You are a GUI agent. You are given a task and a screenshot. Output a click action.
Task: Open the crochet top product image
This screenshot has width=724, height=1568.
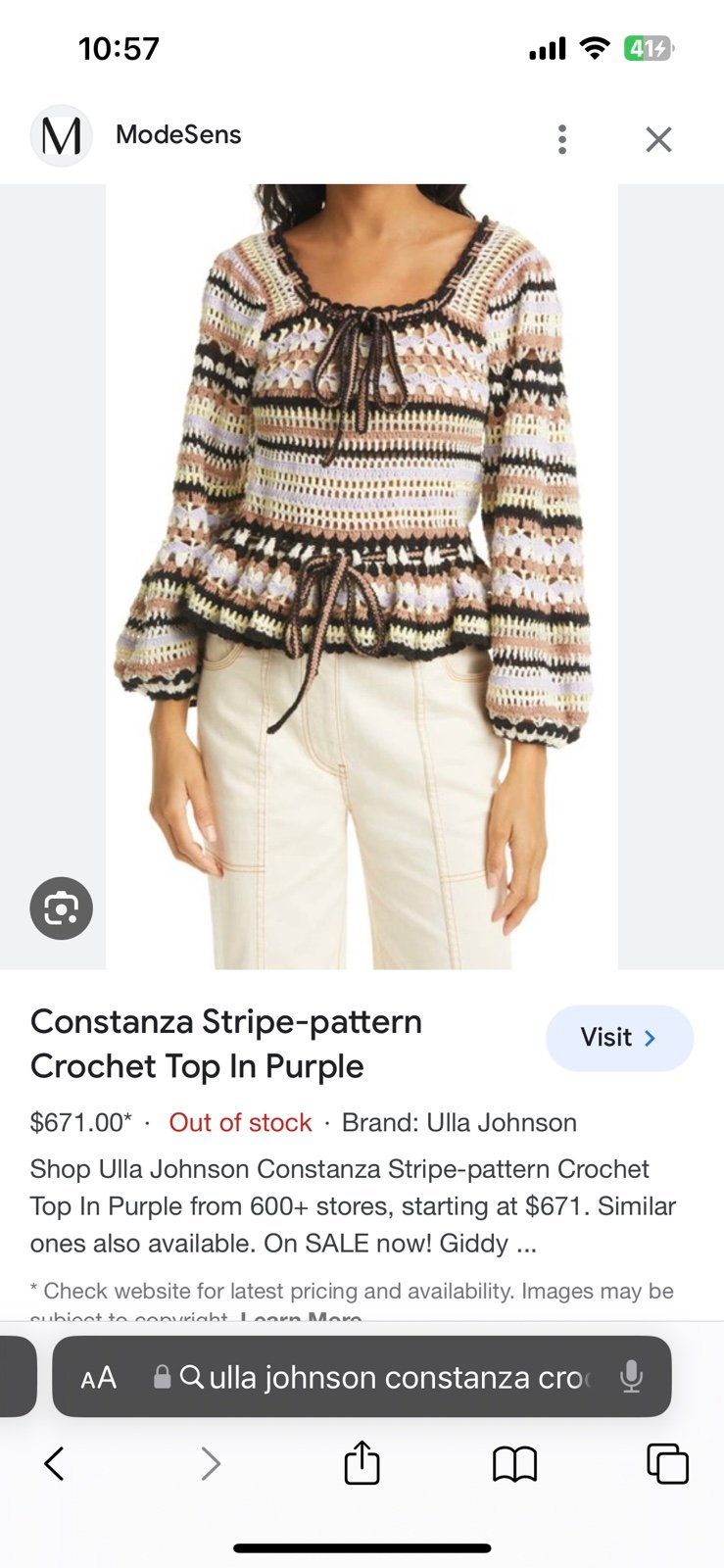coord(362,576)
